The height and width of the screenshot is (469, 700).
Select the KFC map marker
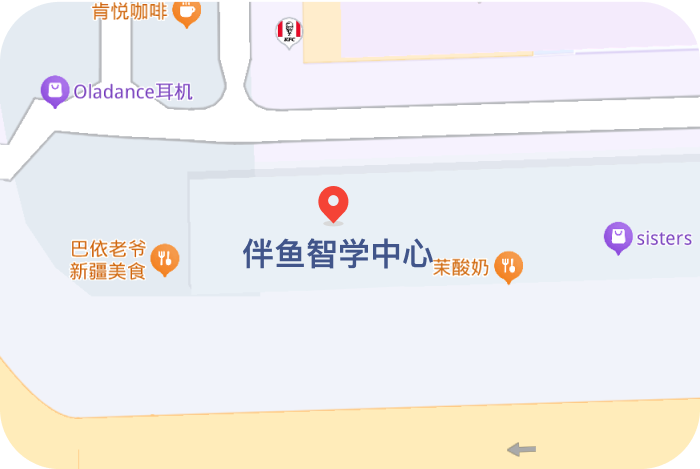coord(289,32)
